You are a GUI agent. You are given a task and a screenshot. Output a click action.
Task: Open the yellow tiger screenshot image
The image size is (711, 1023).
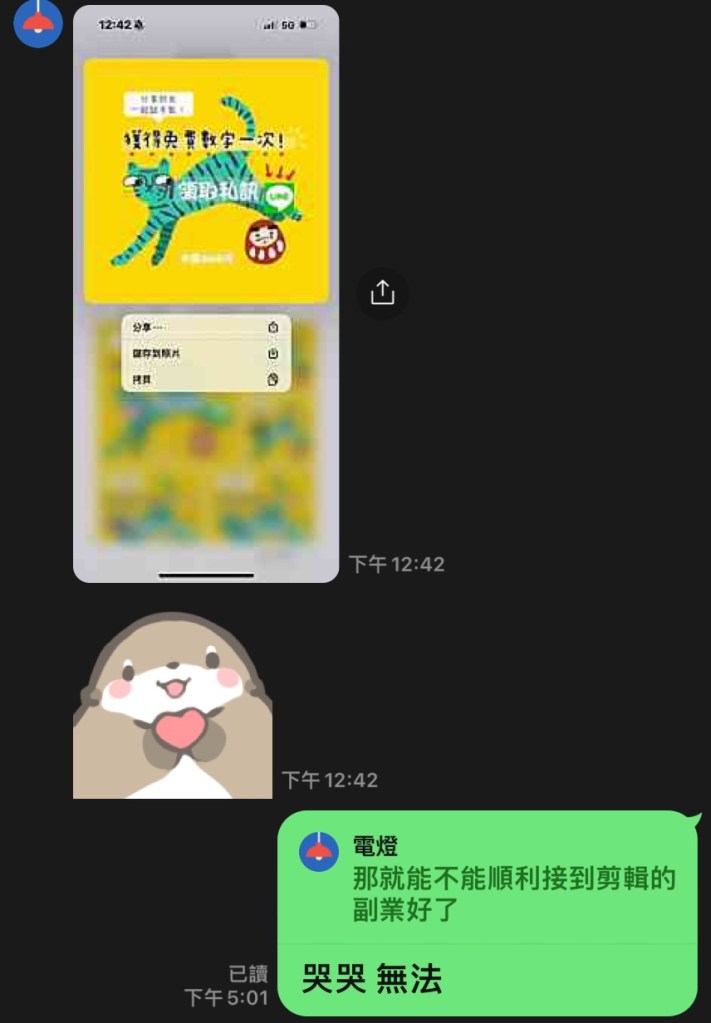pos(206,293)
